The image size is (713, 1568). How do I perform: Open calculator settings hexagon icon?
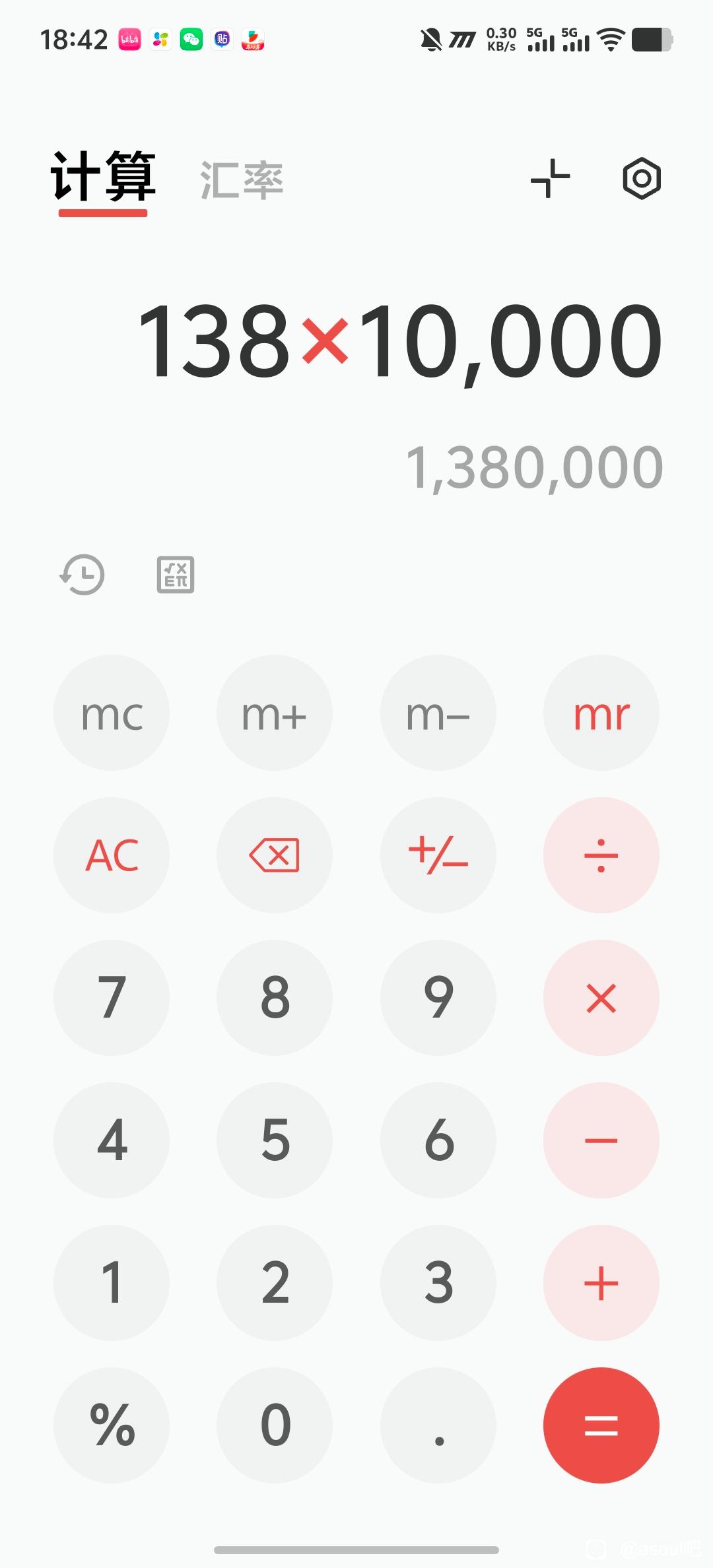pyautogui.click(x=641, y=178)
